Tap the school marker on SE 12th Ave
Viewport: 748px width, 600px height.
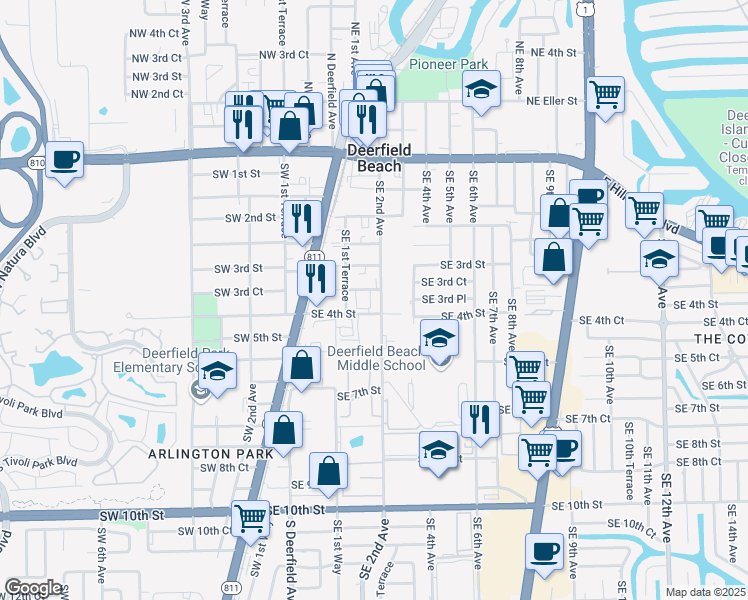pos(658,260)
